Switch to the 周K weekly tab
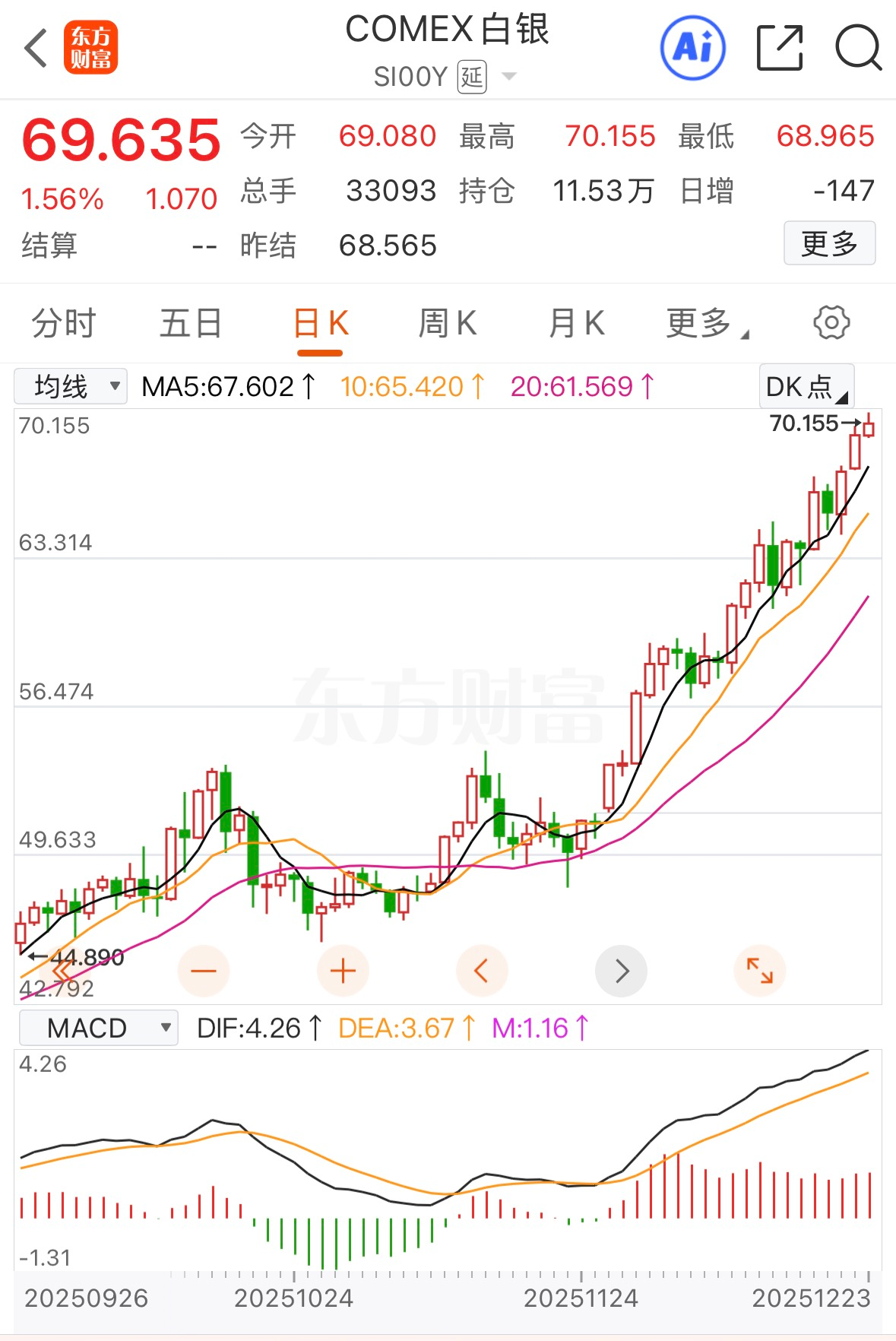The image size is (896, 1341). tap(447, 322)
